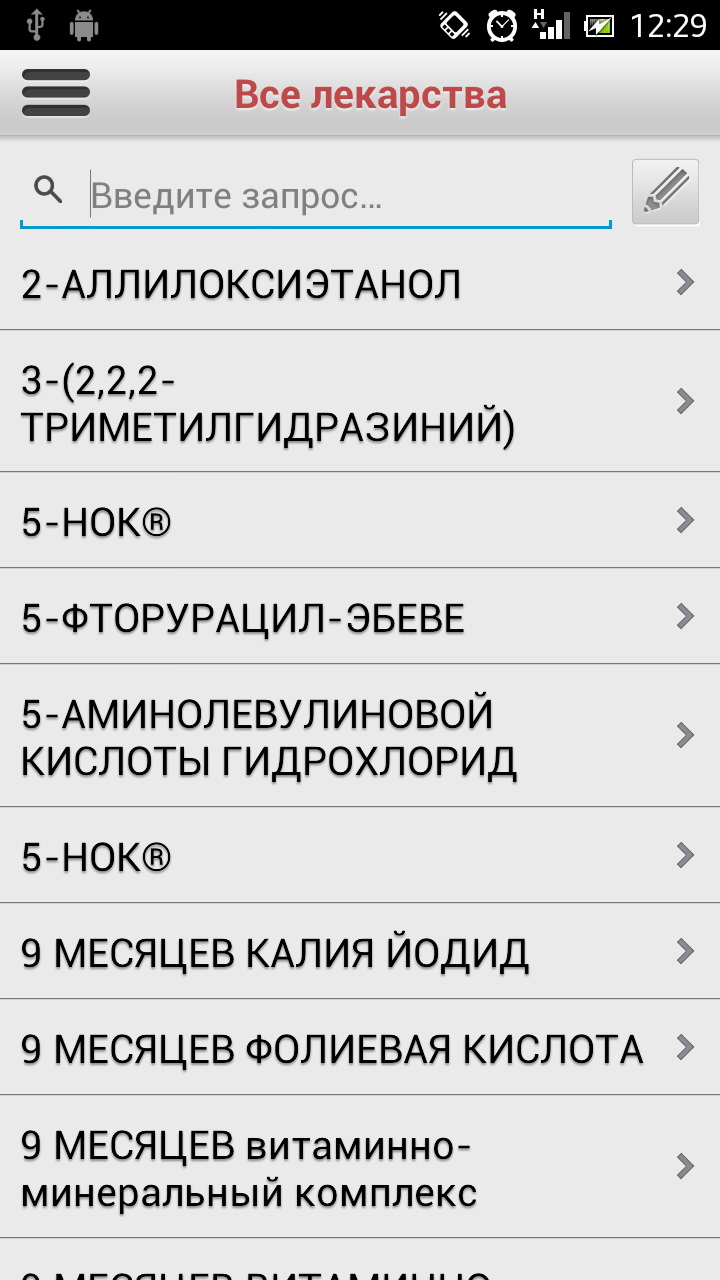Open 9 МЕСЯЦЕВ КАЛИЯ ЙОДИД
This screenshot has height=1280, width=720.
click(x=358, y=953)
